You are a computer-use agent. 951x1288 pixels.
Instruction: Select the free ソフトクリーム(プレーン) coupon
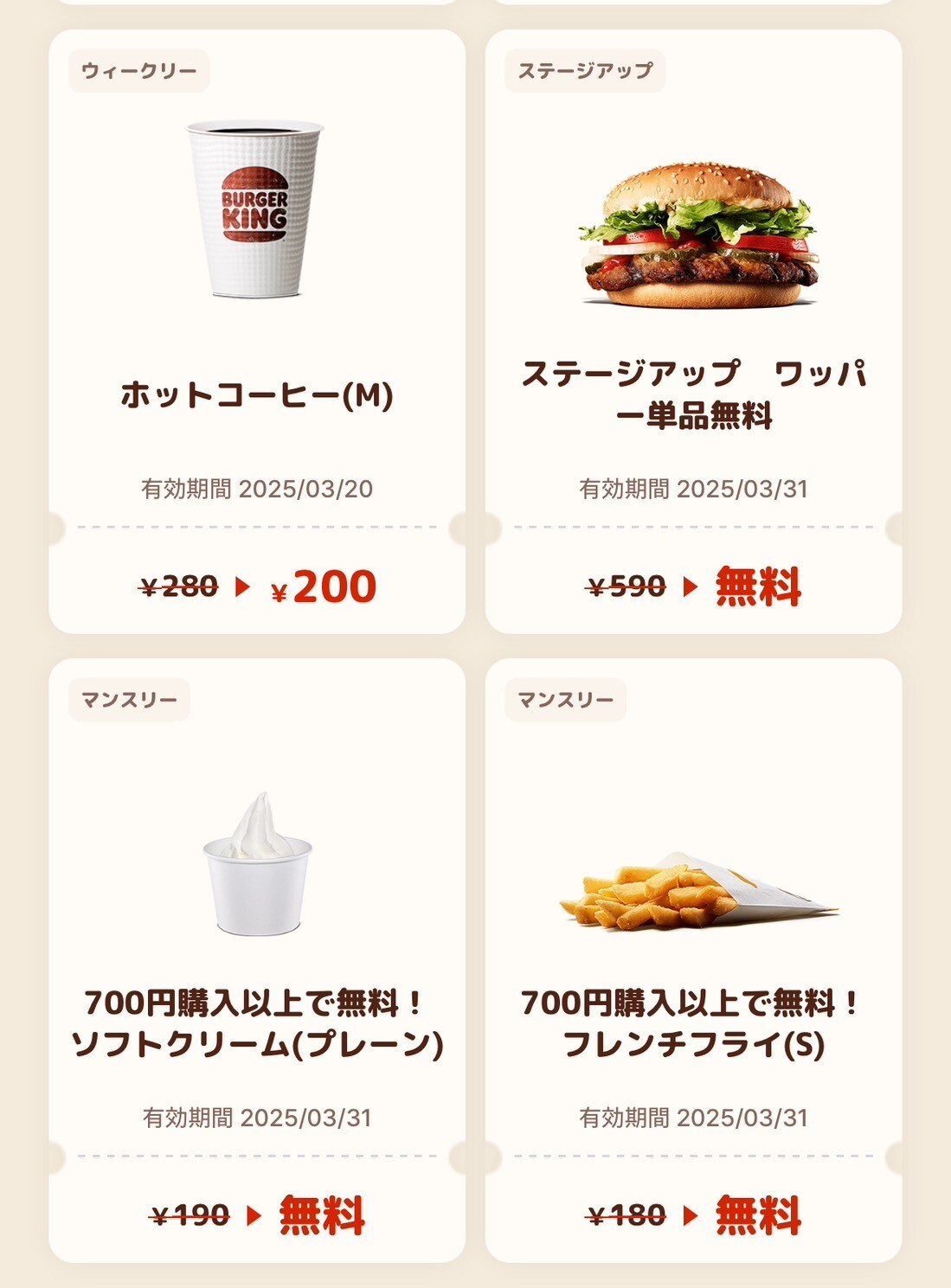[256, 960]
